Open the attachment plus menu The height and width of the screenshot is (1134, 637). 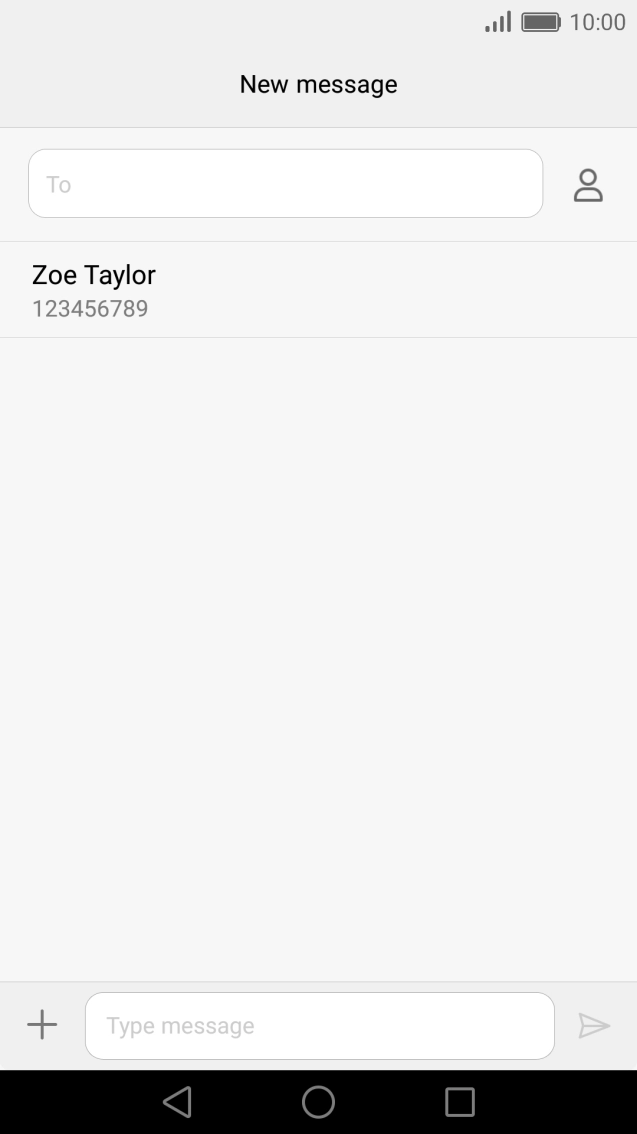click(x=42, y=1025)
